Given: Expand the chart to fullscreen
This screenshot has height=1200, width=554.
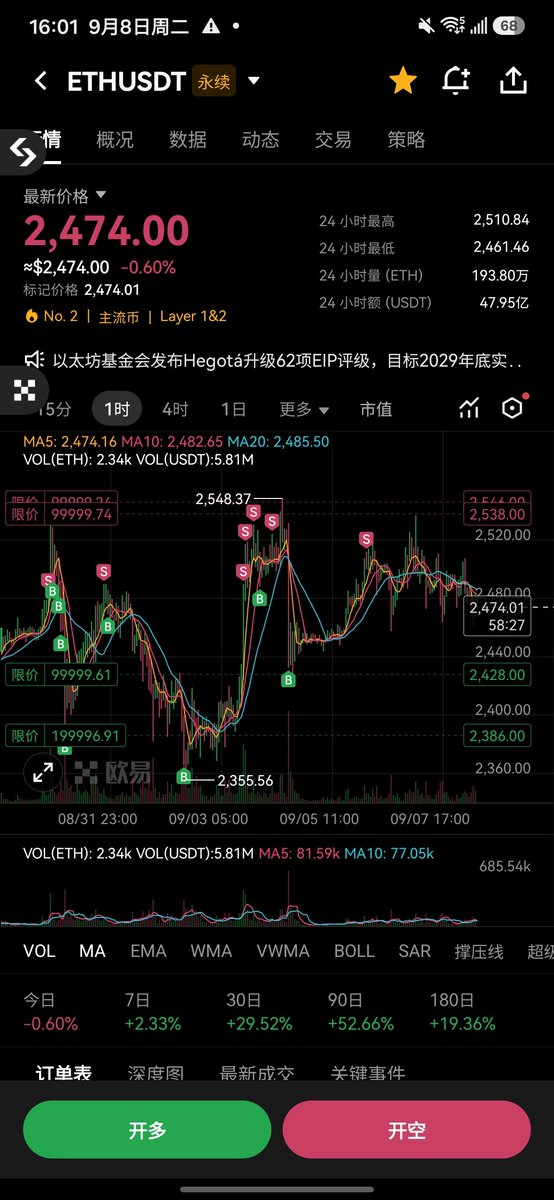Looking at the screenshot, I should point(43,772).
